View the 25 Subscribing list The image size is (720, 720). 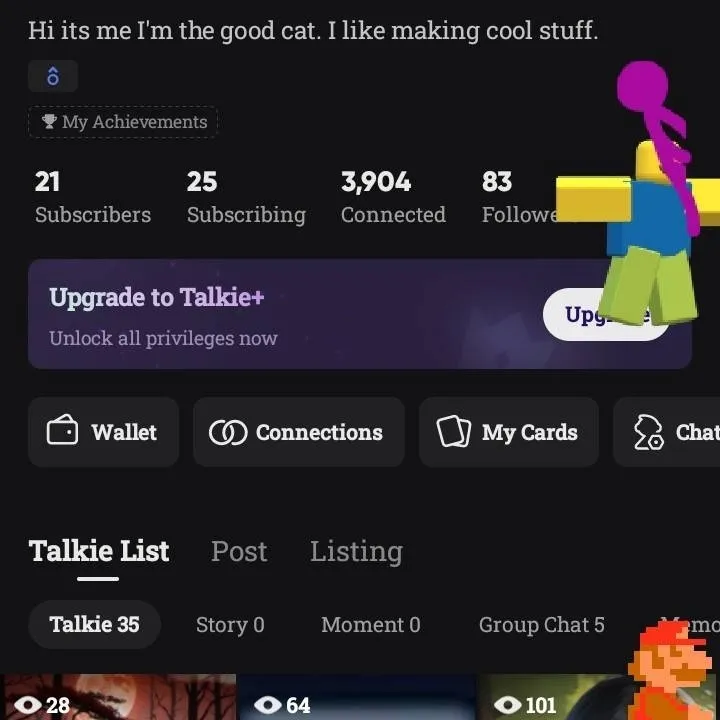(245, 197)
